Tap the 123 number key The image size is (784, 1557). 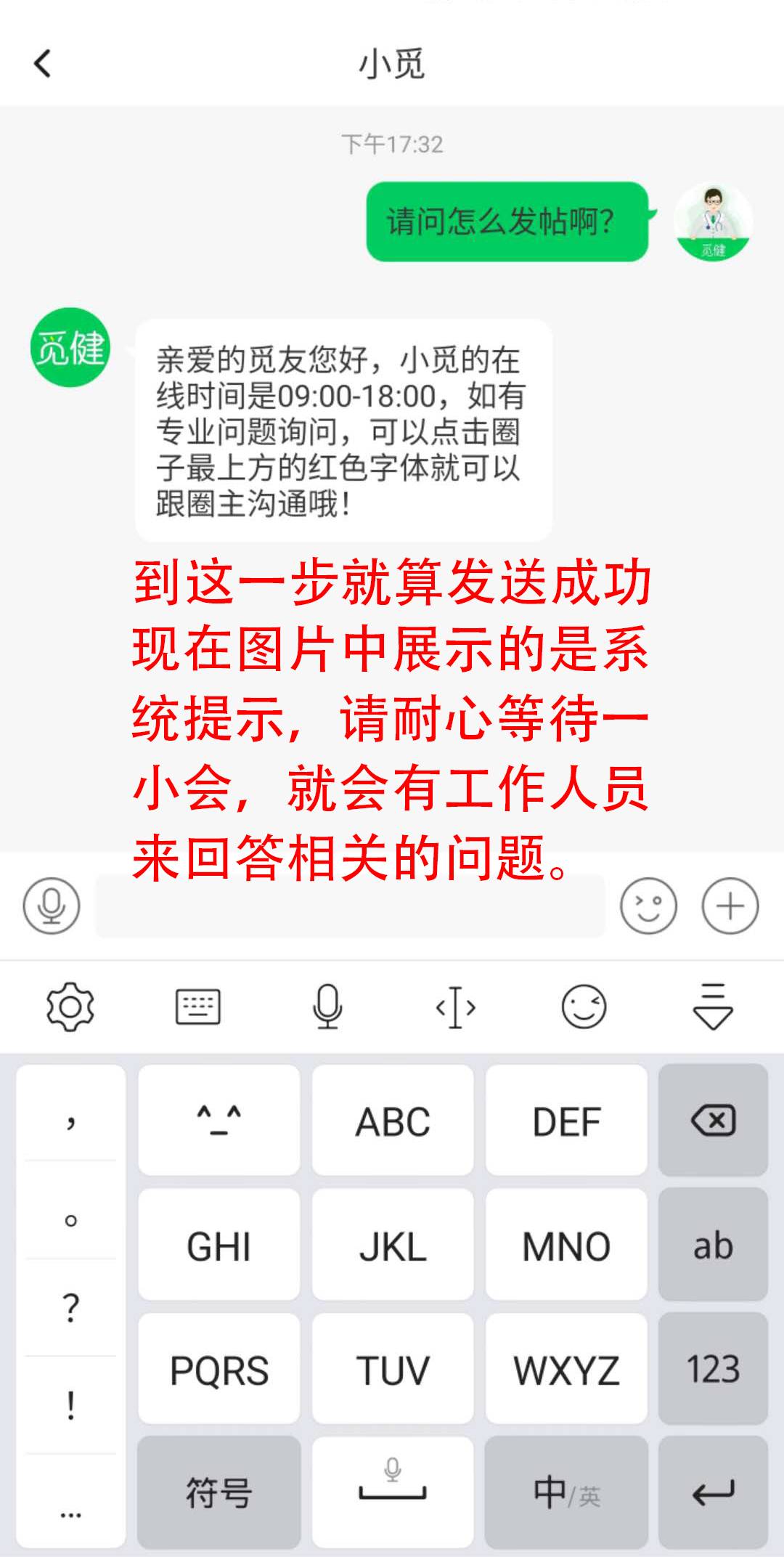pyautogui.click(x=713, y=1370)
